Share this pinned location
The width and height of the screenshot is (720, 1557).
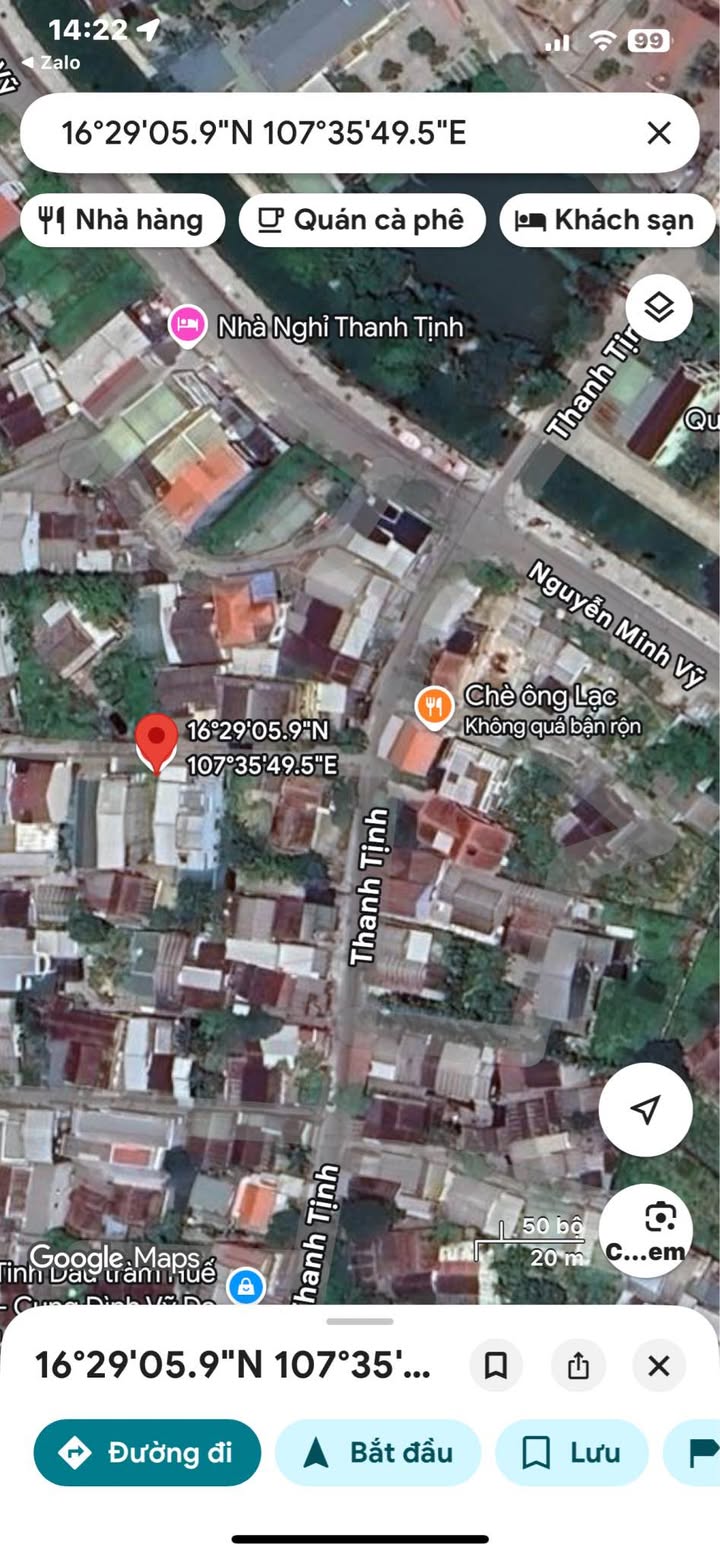(578, 1365)
